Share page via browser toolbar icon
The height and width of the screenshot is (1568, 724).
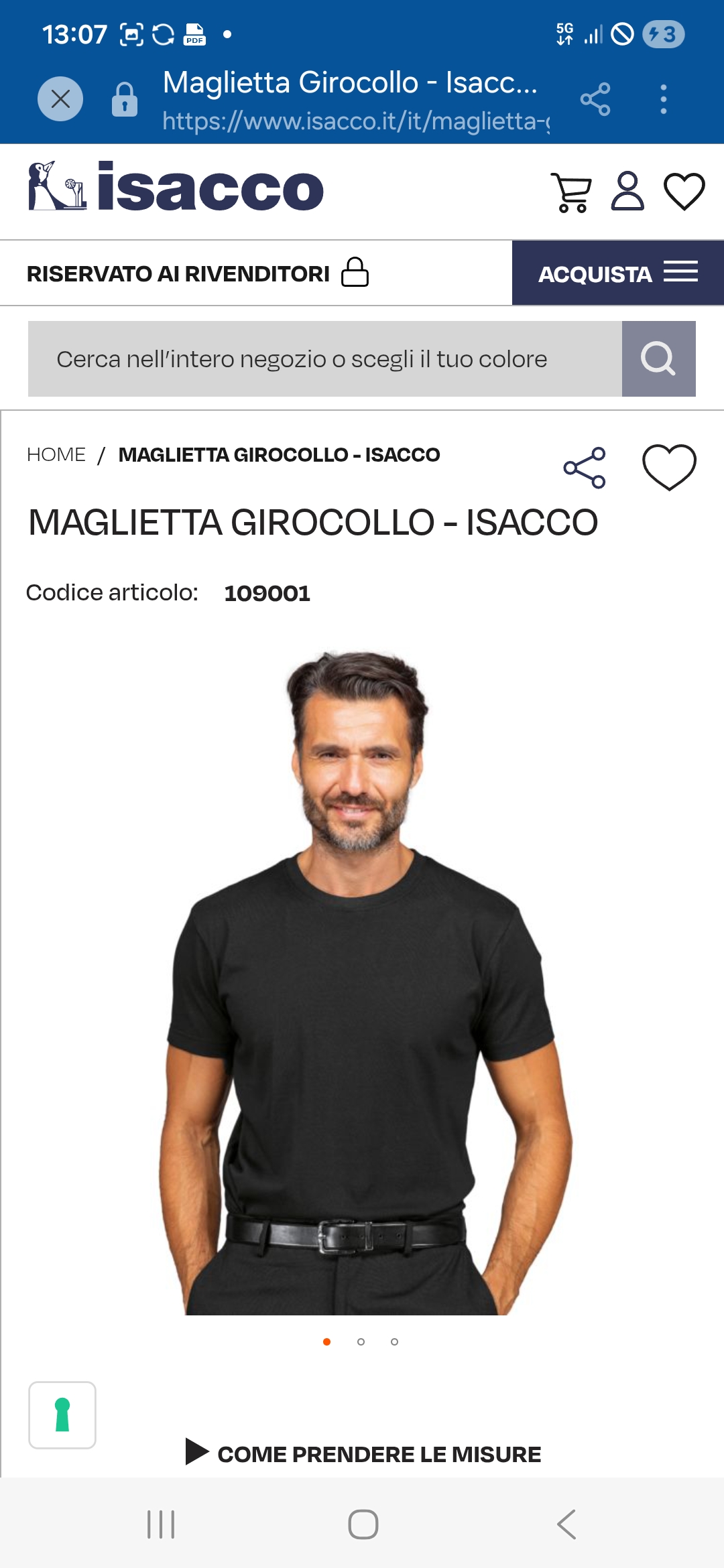point(595,99)
